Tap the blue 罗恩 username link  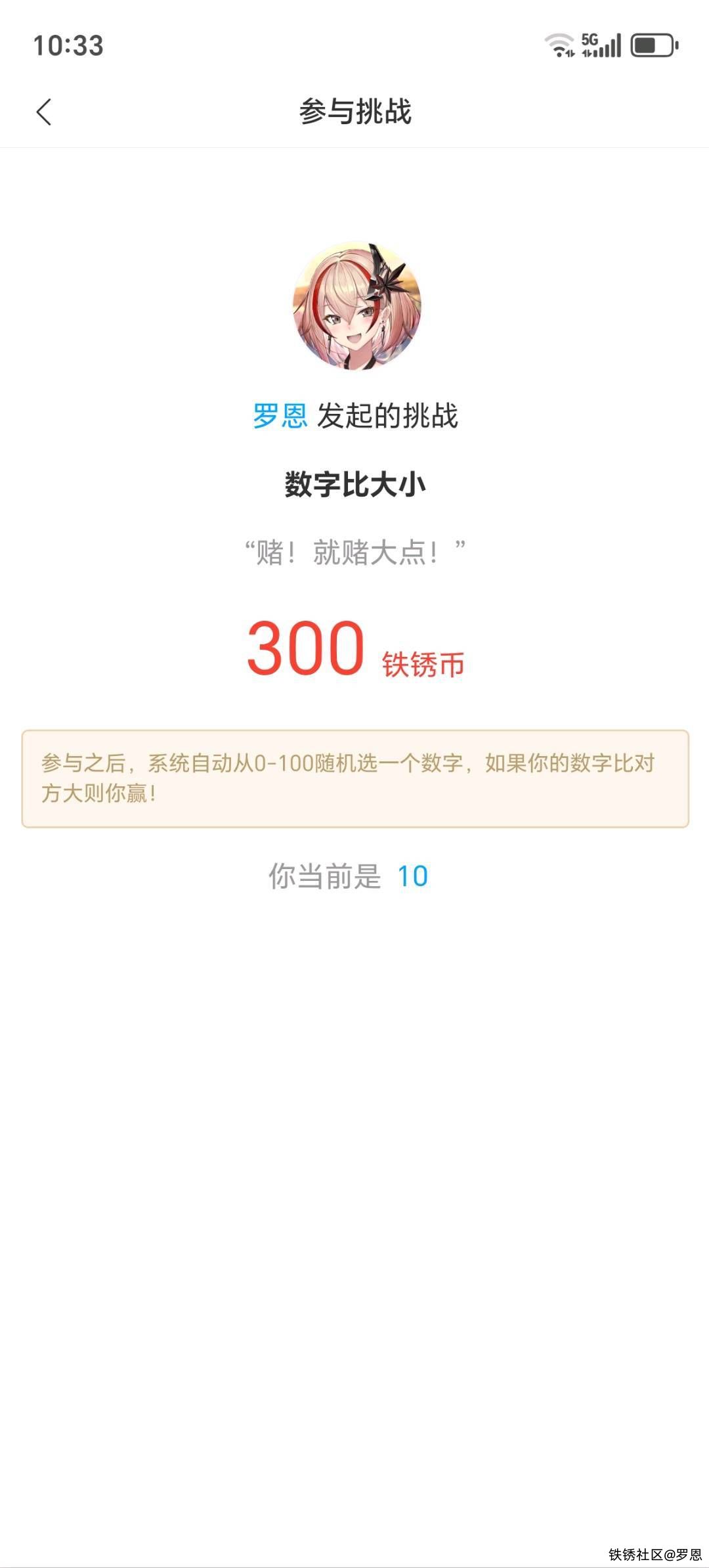tap(280, 416)
